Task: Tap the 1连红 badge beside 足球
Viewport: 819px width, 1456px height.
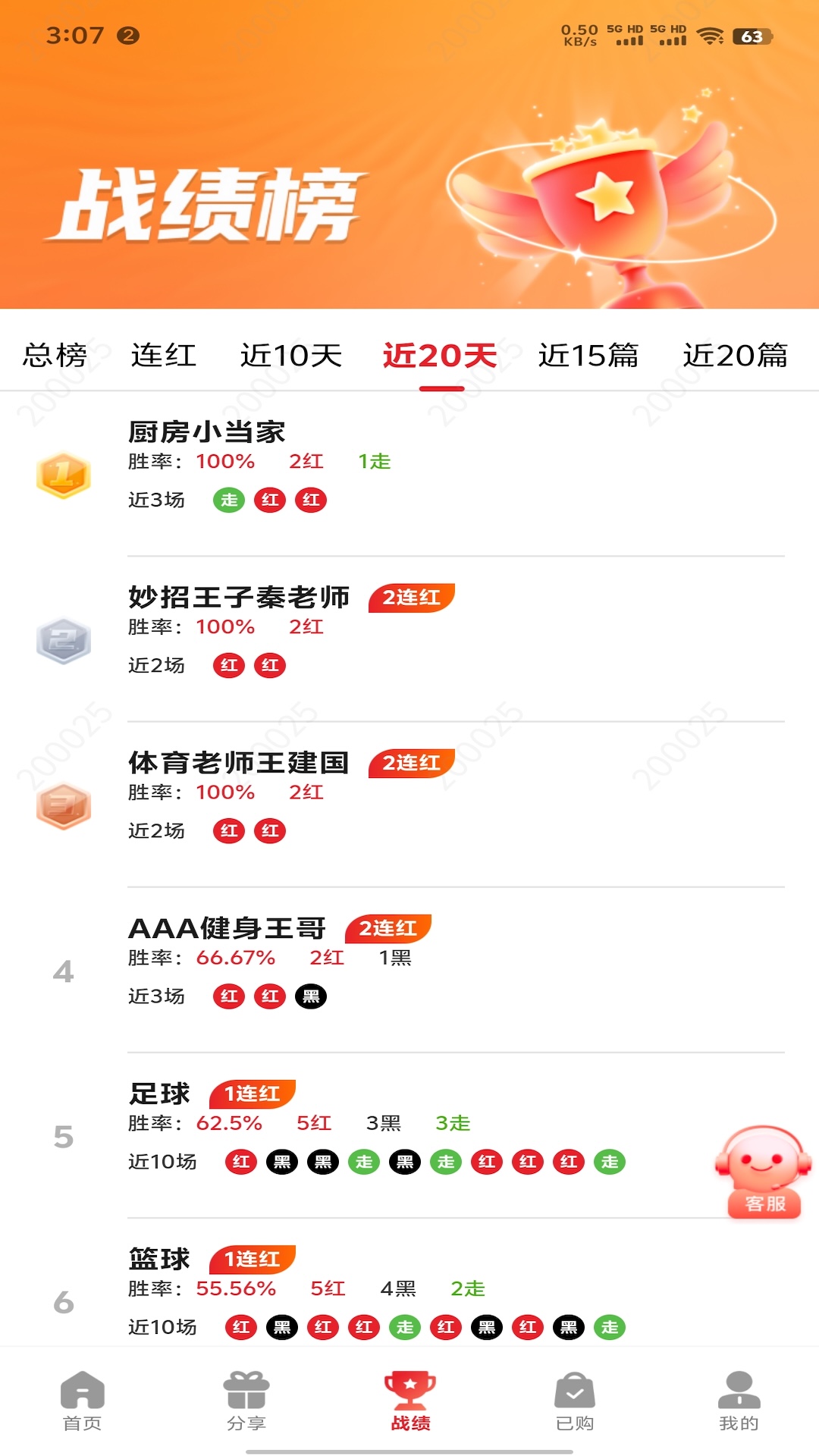Action: 251,1092
